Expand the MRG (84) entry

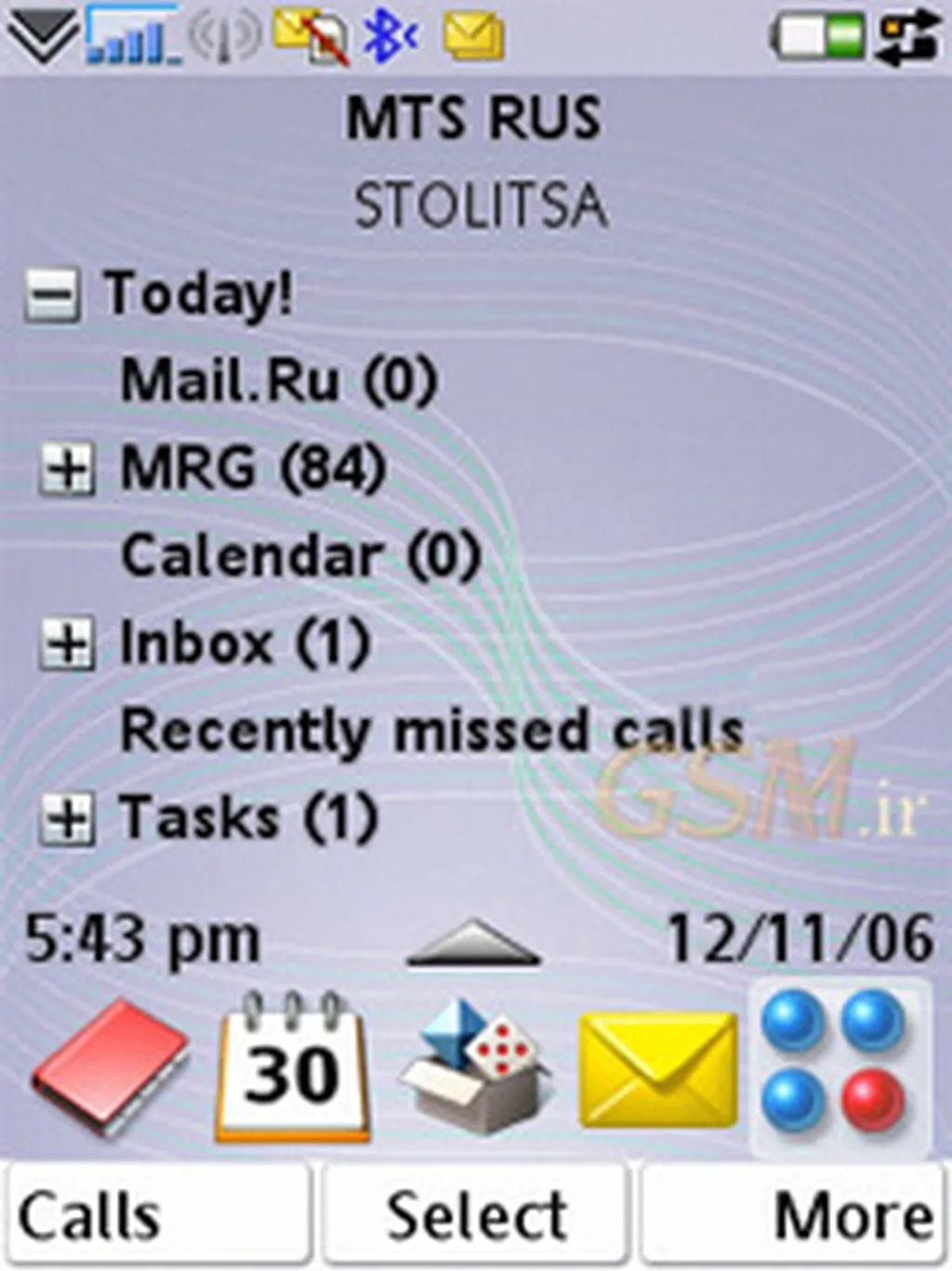pos(67,468)
